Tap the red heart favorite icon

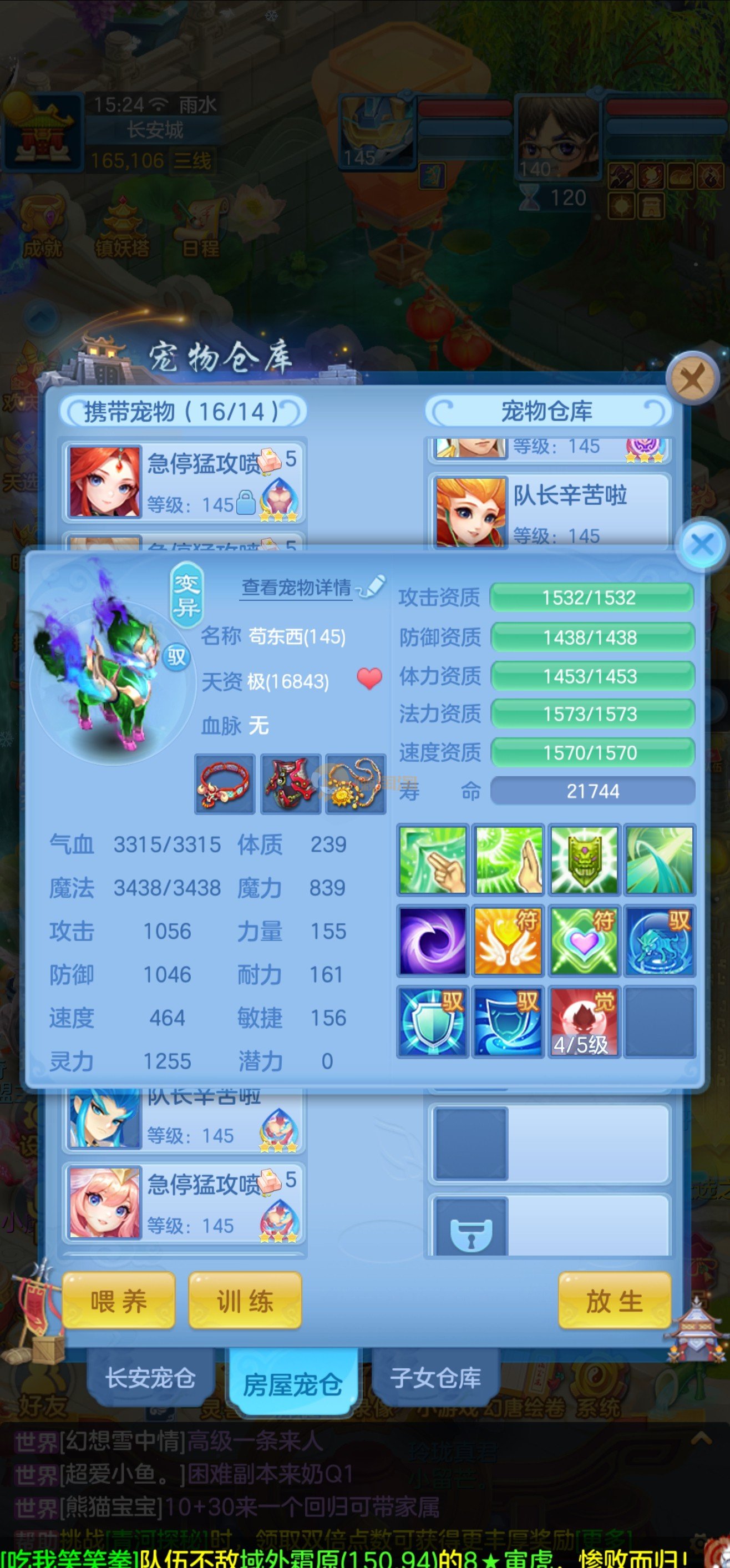click(x=369, y=678)
